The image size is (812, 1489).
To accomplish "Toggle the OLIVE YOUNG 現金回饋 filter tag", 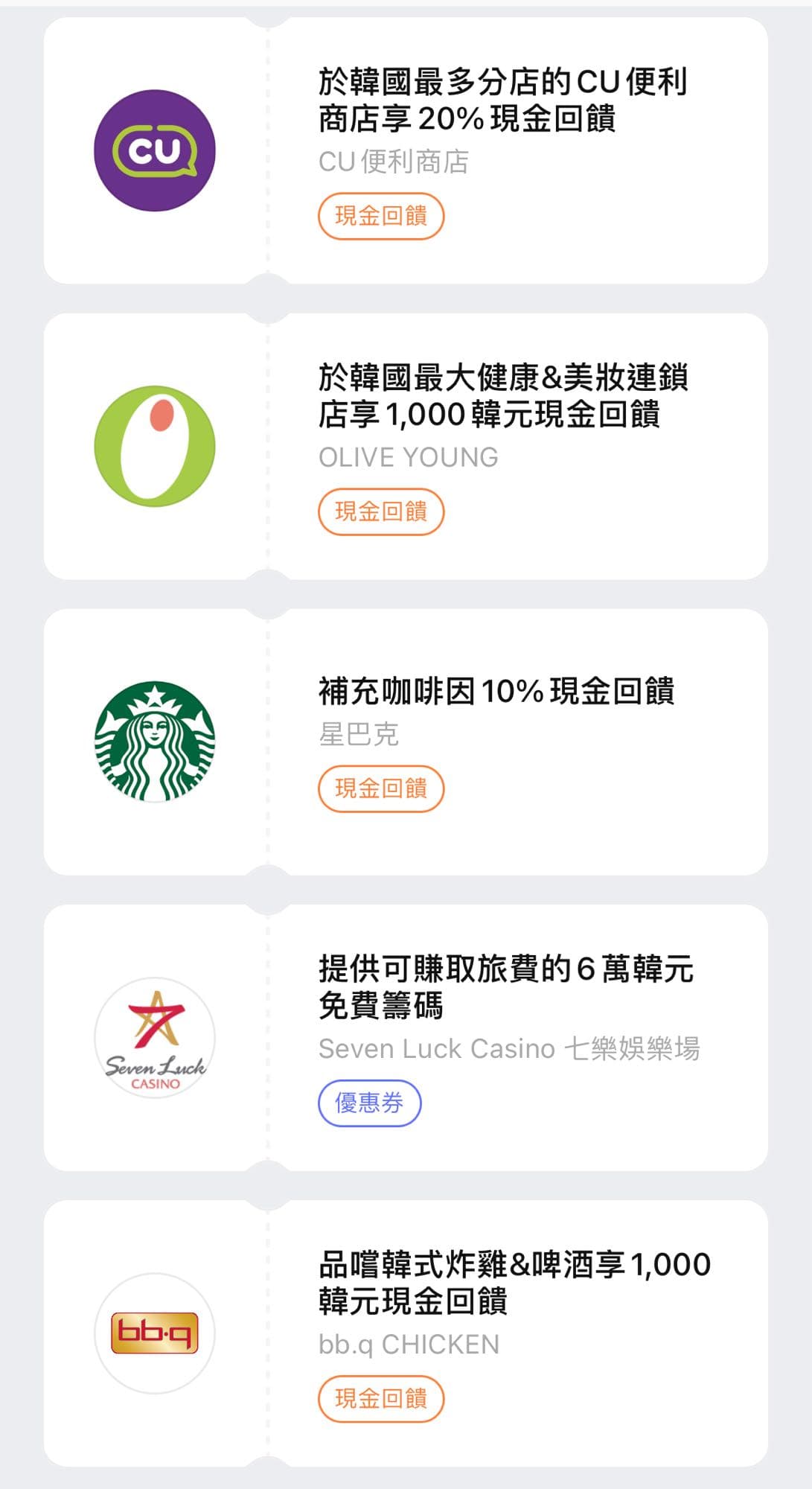I will [381, 512].
